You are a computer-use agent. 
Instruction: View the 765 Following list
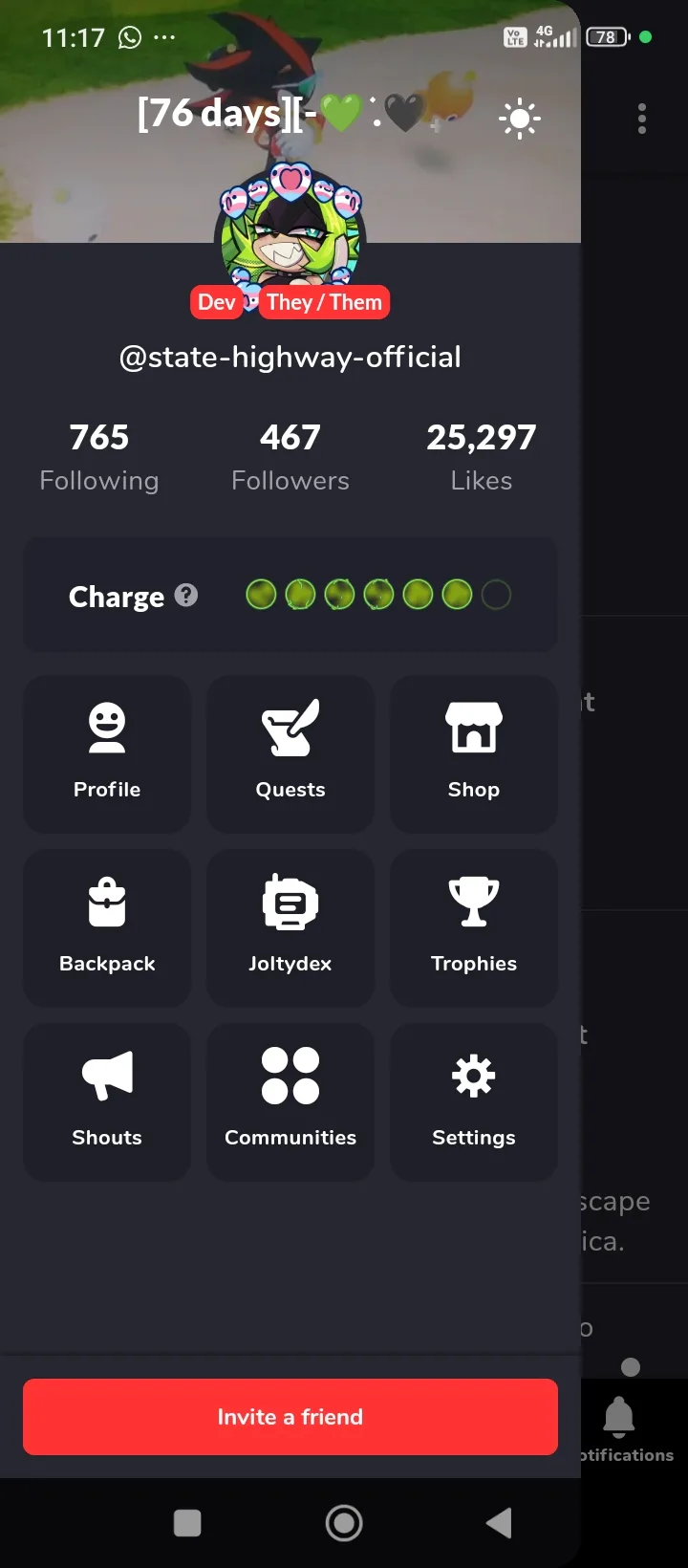click(99, 457)
